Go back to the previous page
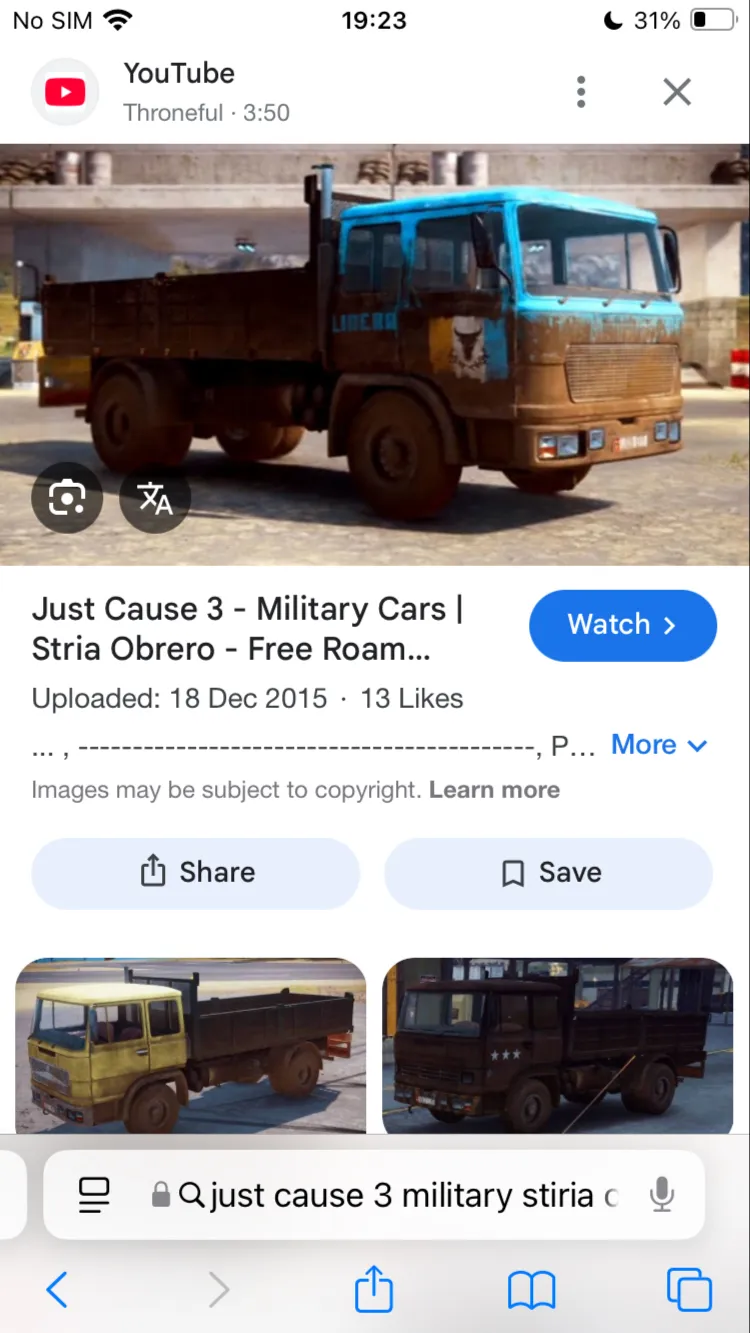The height and width of the screenshot is (1333, 750). pyautogui.click(x=57, y=1290)
